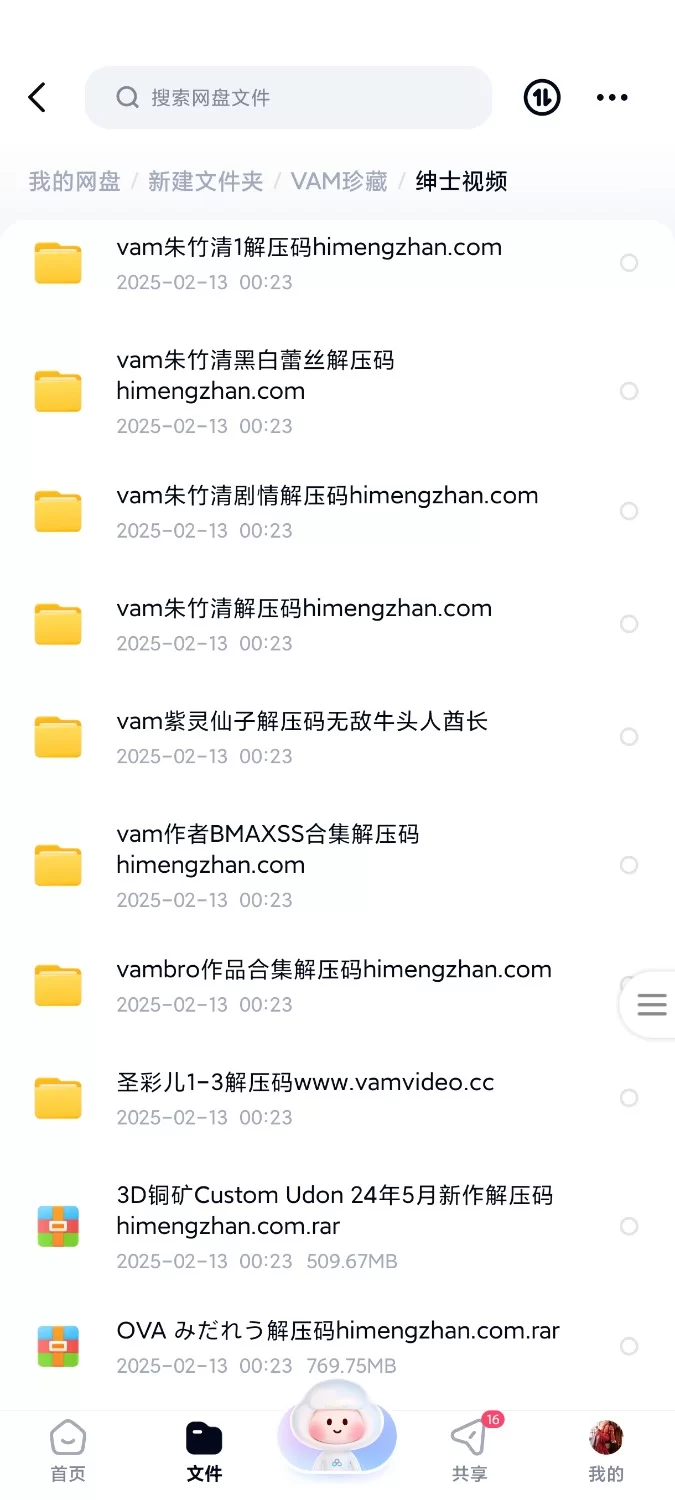
Task: Select the vam作者BMAXSS合集 folder checkbox
Action: [x=629, y=865]
